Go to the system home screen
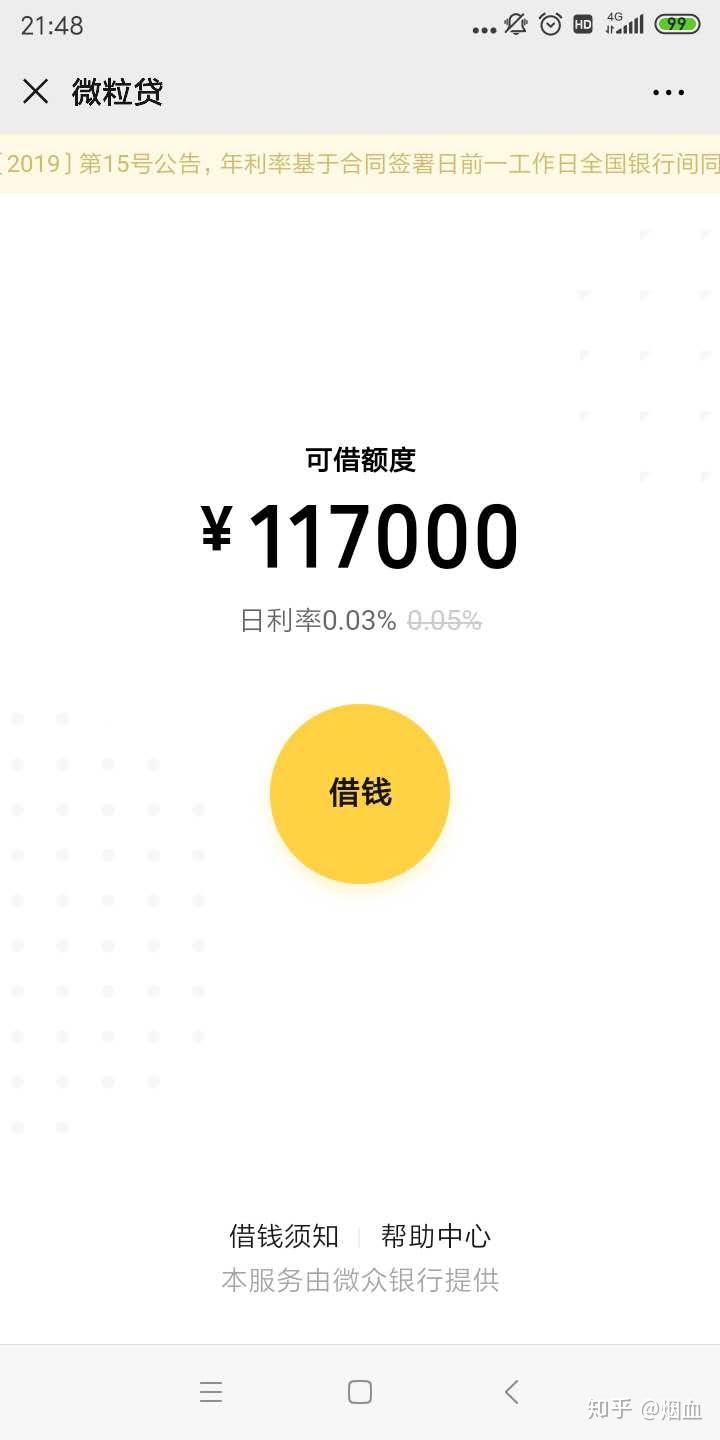Viewport: 720px width, 1440px height. coord(360,1392)
